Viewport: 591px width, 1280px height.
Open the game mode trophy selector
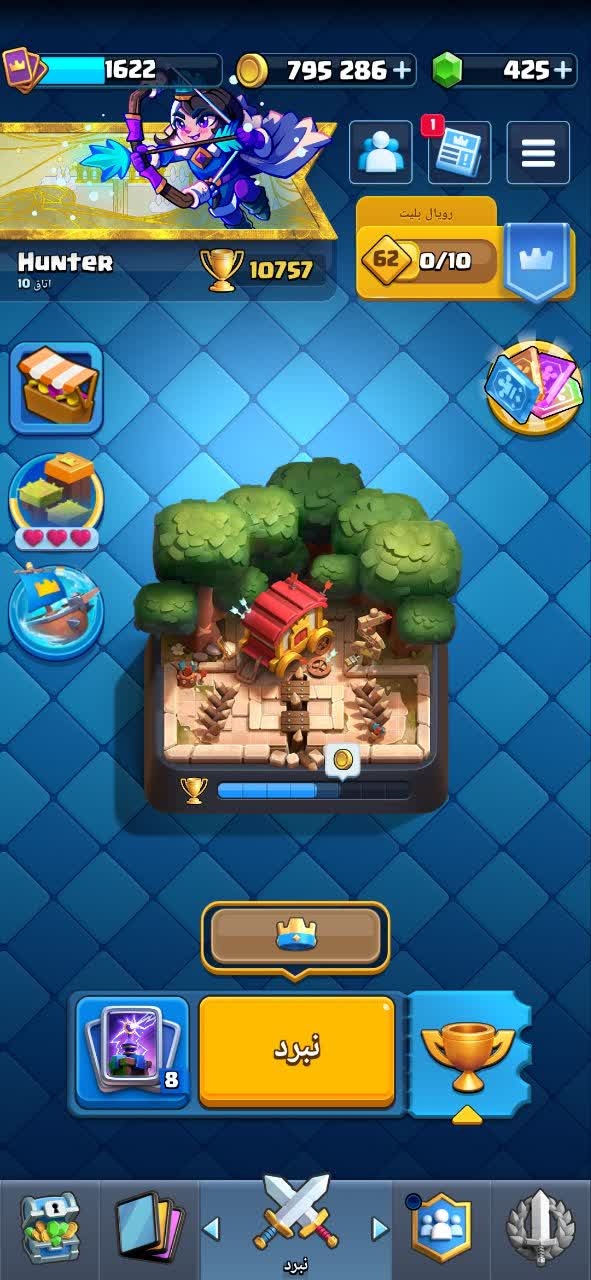[x=467, y=1052]
